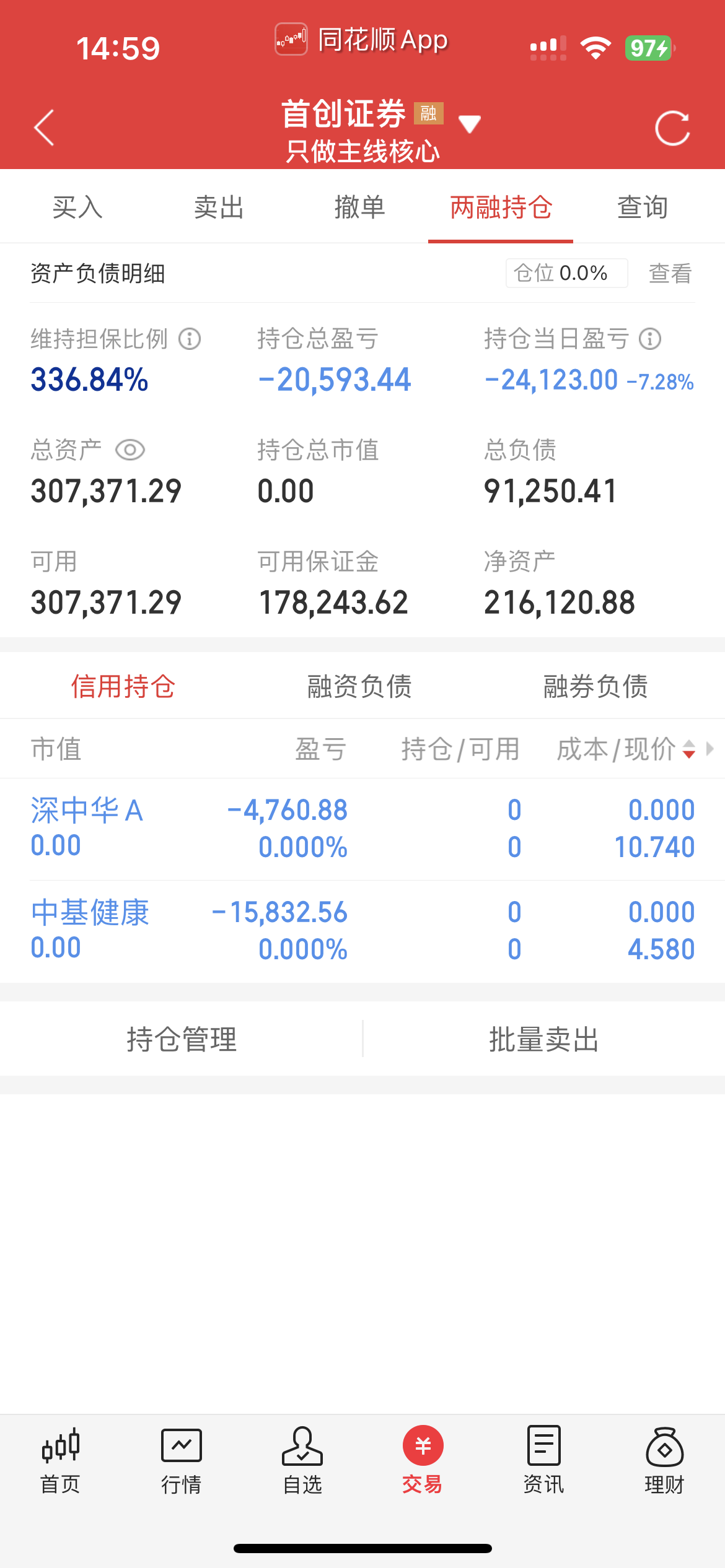This screenshot has height=1568, width=725.
Task: Select the 融券负债 tab
Action: 595,686
